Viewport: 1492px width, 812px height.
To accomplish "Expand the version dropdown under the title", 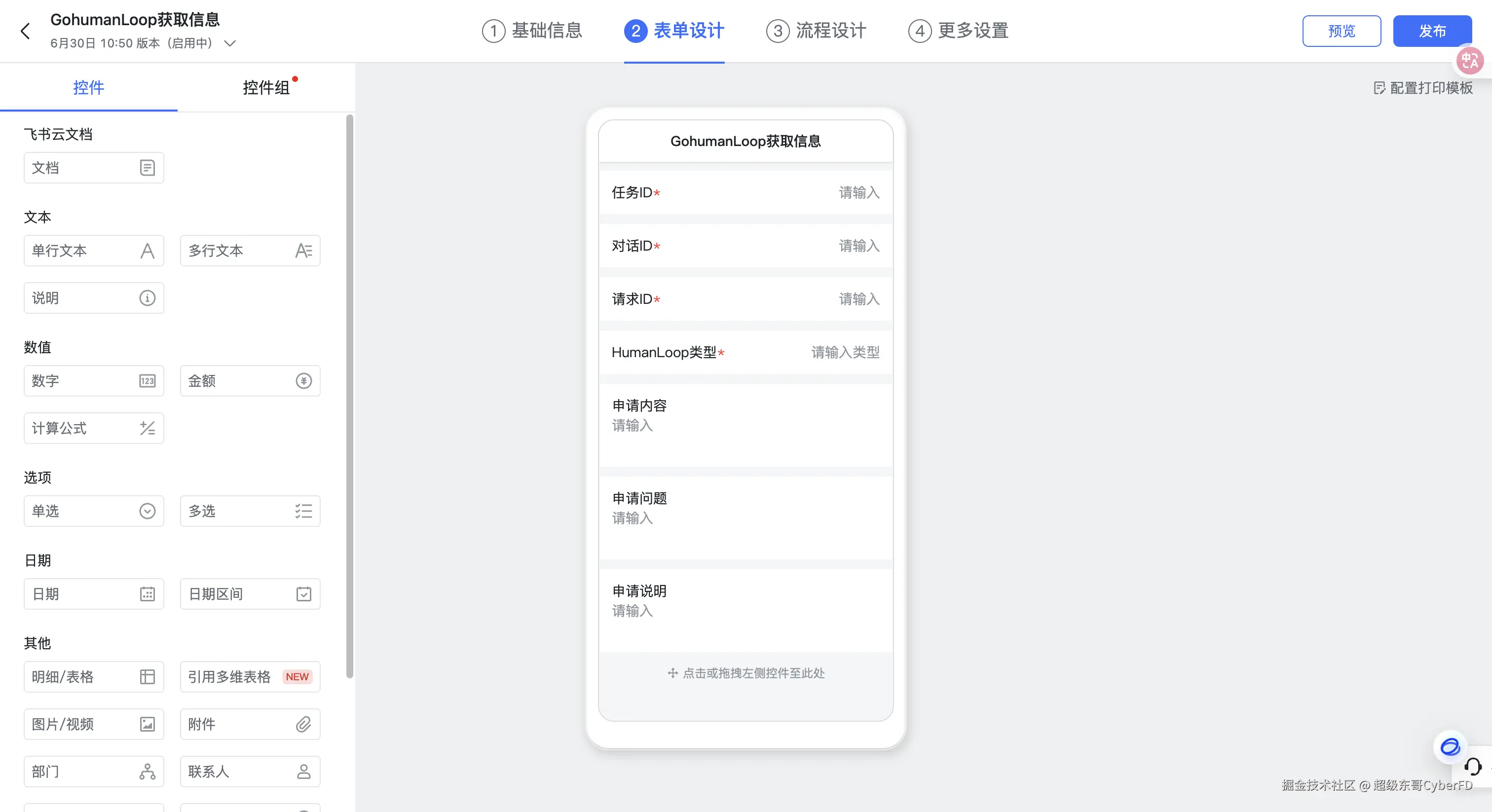I will (230, 43).
